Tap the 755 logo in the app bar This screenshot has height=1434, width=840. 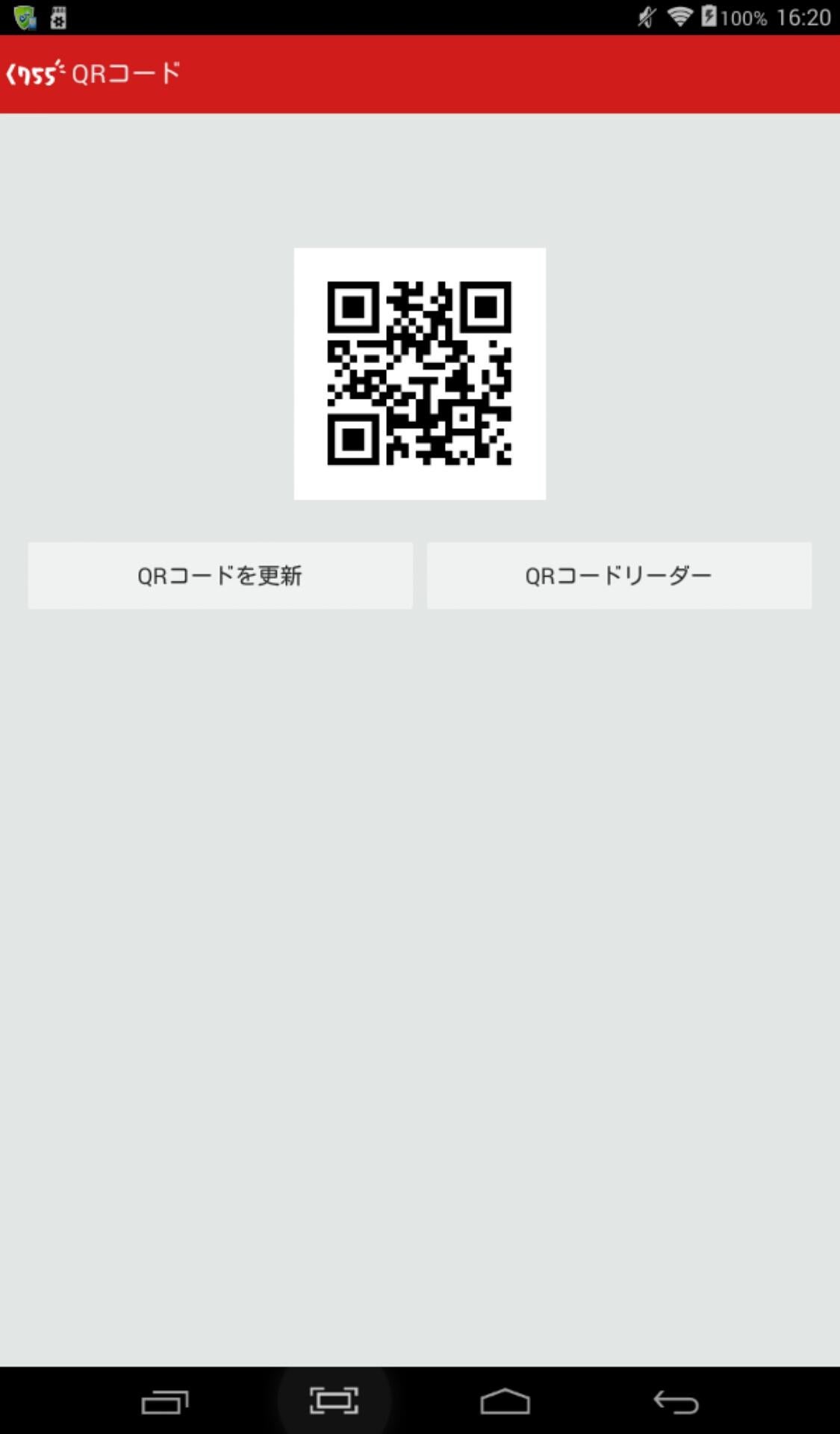(35, 72)
